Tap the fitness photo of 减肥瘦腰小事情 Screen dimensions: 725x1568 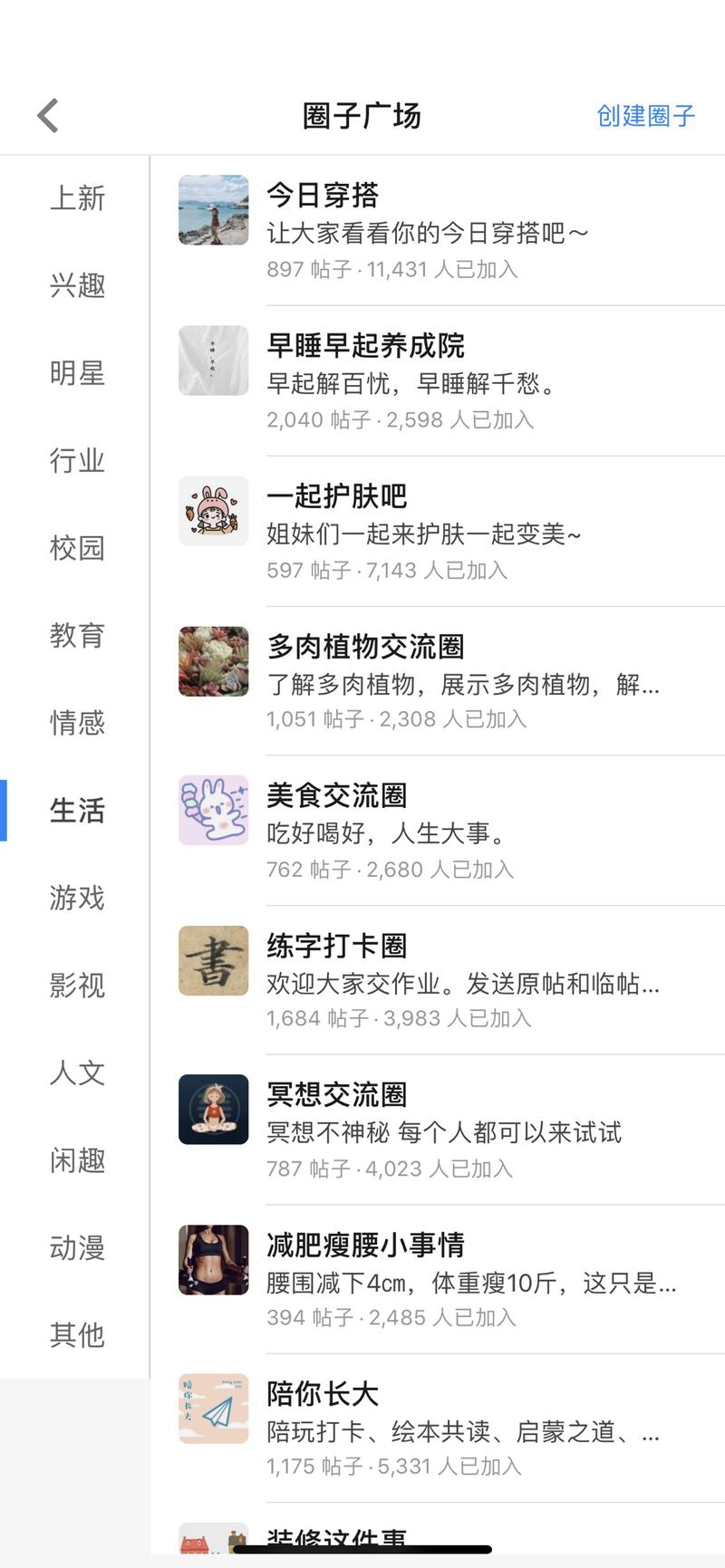pyautogui.click(x=213, y=1259)
